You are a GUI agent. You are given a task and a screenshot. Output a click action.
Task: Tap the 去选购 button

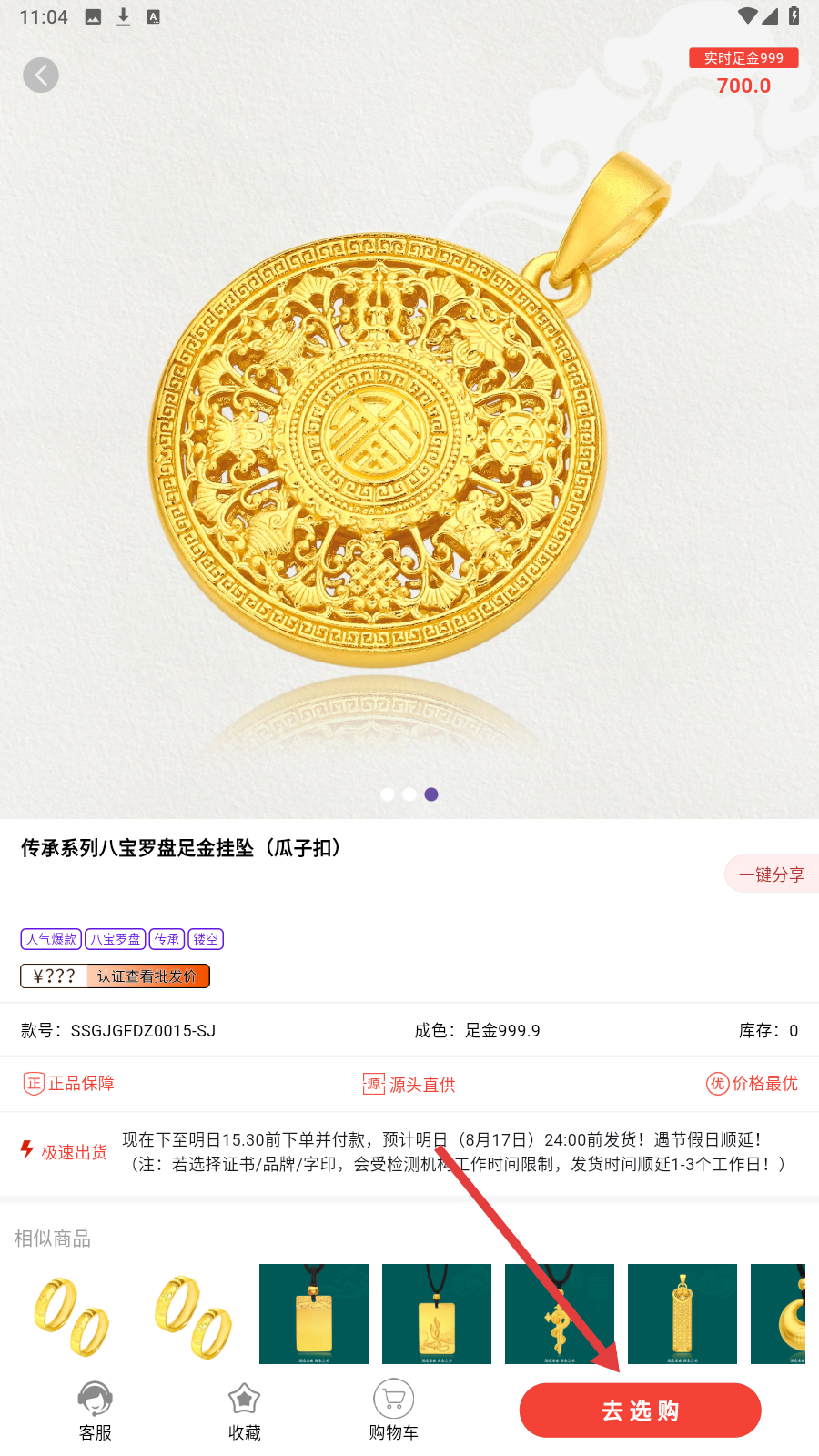pyautogui.click(x=640, y=1410)
